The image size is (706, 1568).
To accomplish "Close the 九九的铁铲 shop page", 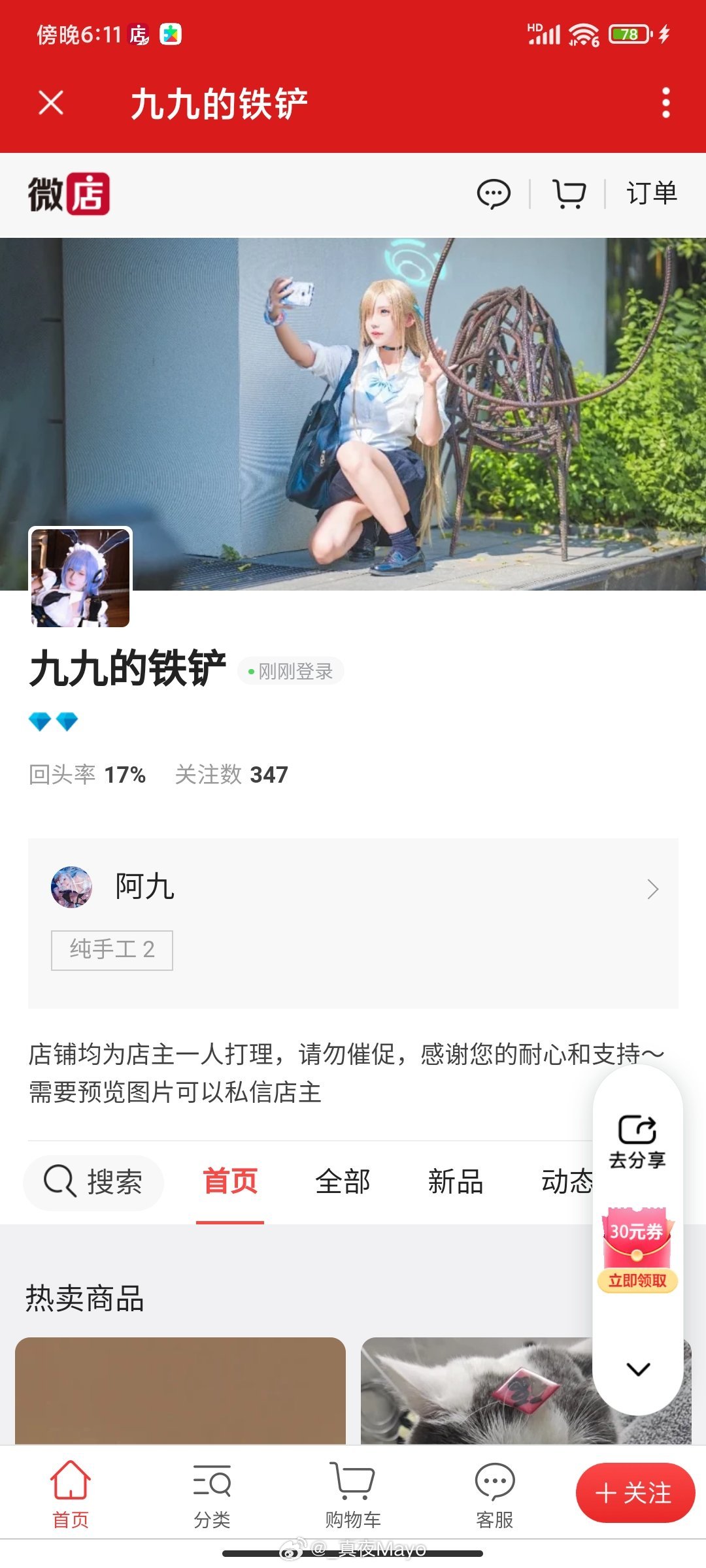I will (x=51, y=103).
